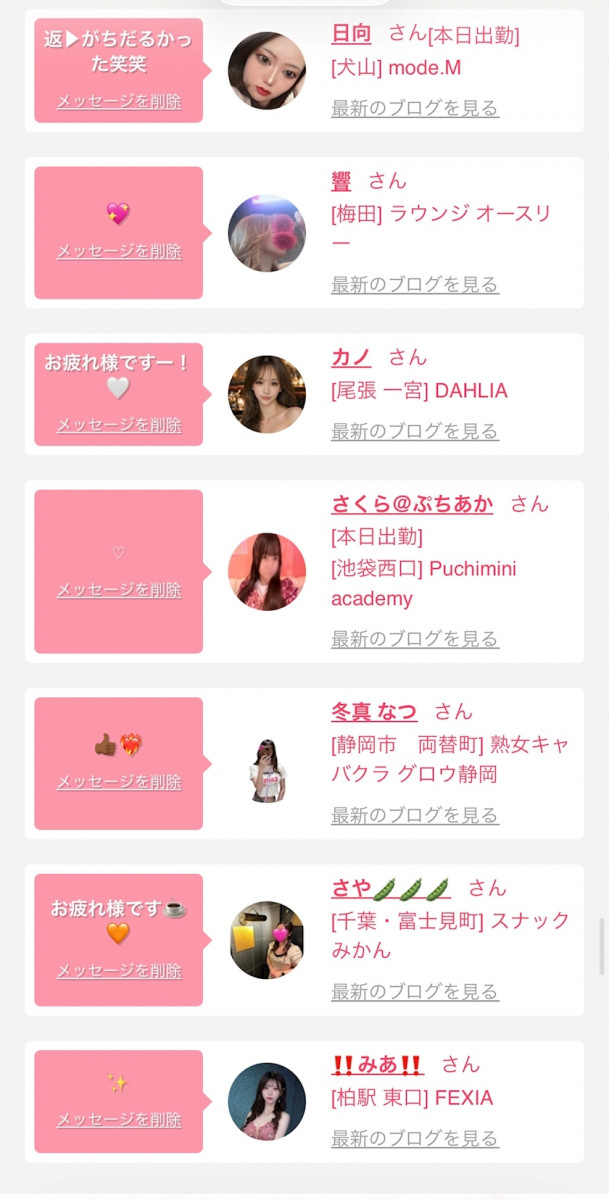Delete the message sent to 響
The width and height of the screenshot is (609, 1200).
(119, 251)
